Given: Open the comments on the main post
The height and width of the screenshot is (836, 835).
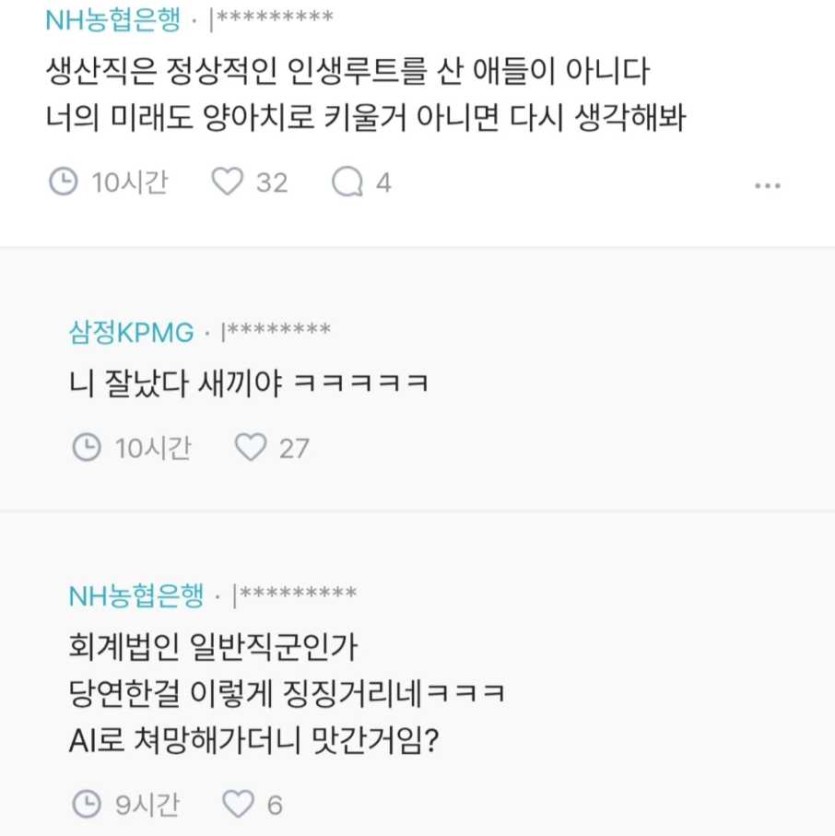Looking at the screenshot, I should [348, 182].
